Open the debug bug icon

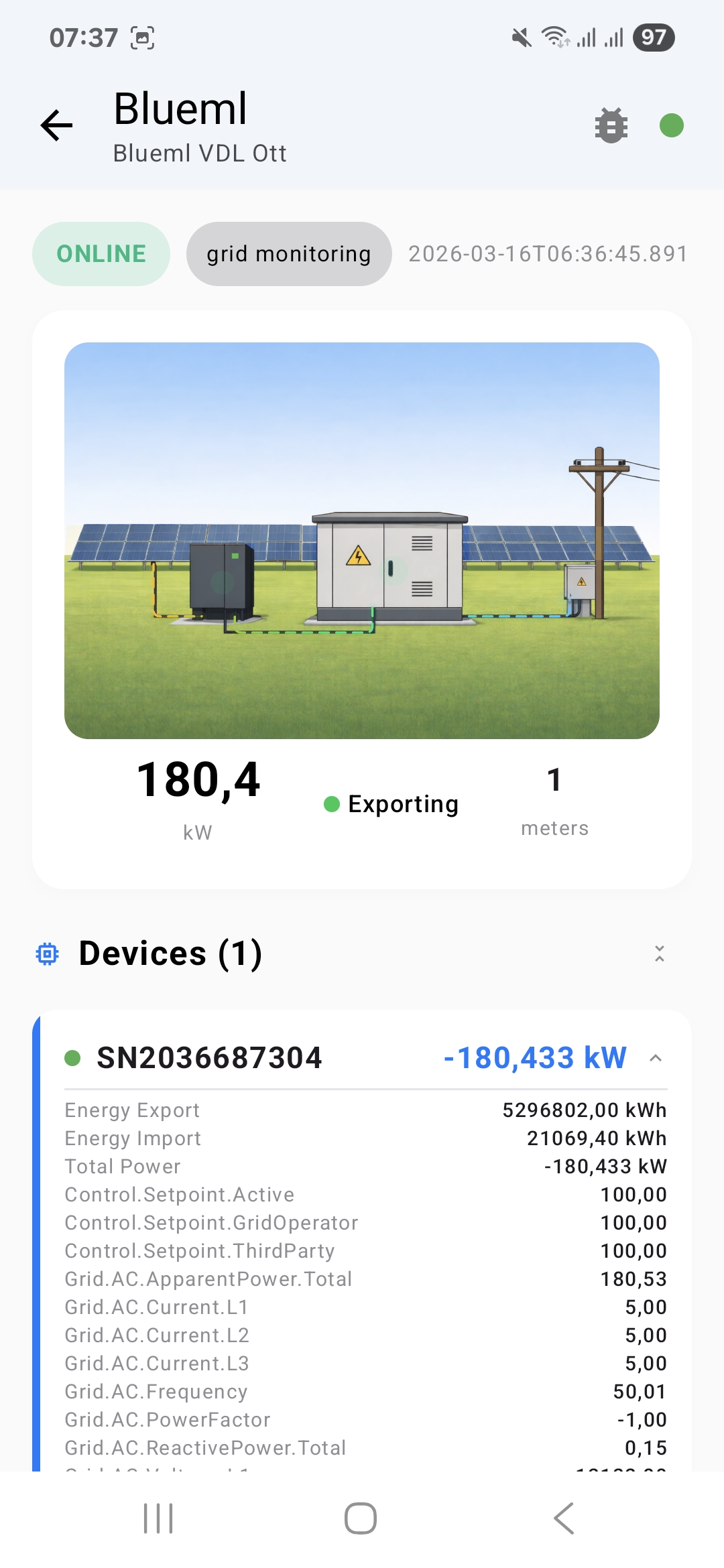pos(611,125)
